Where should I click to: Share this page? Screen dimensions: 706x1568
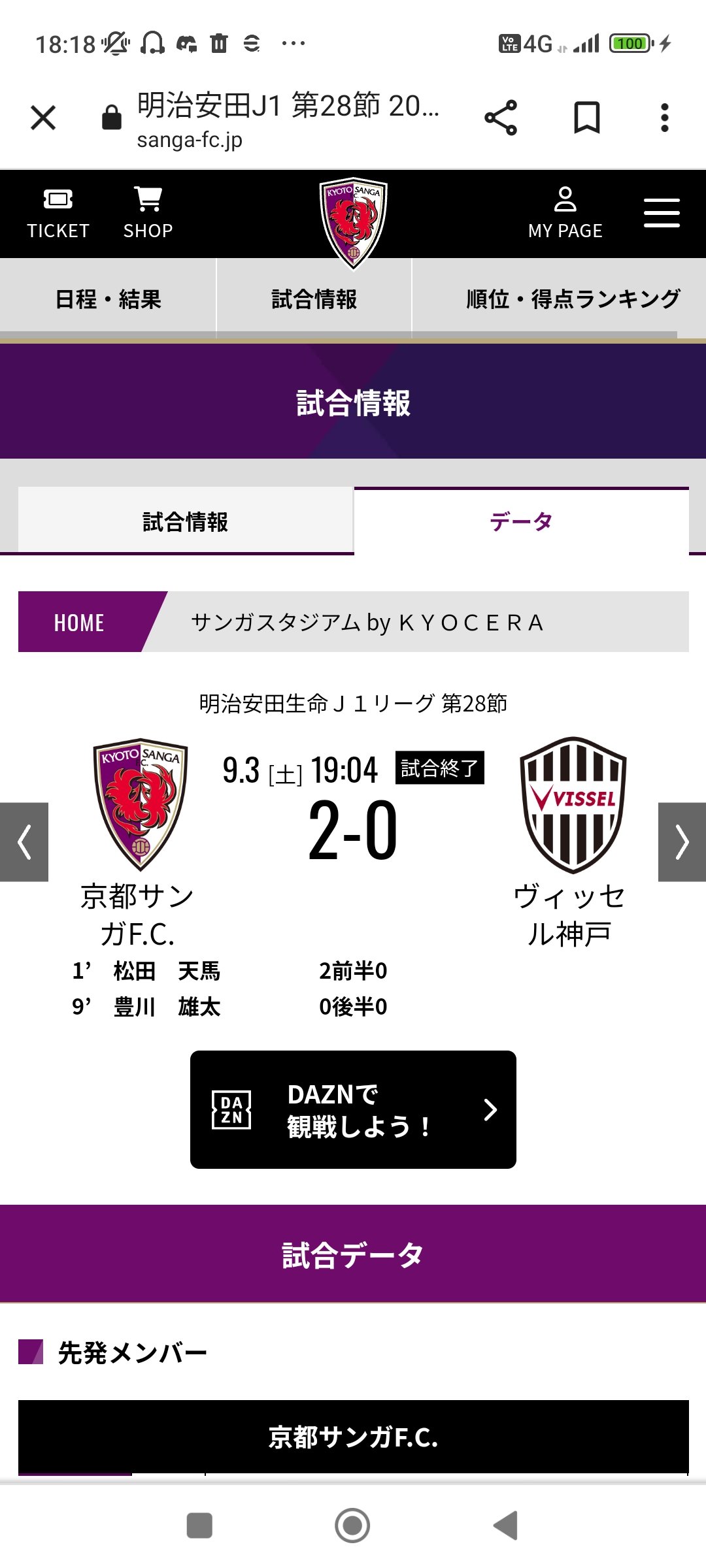[x=501, y=118]
